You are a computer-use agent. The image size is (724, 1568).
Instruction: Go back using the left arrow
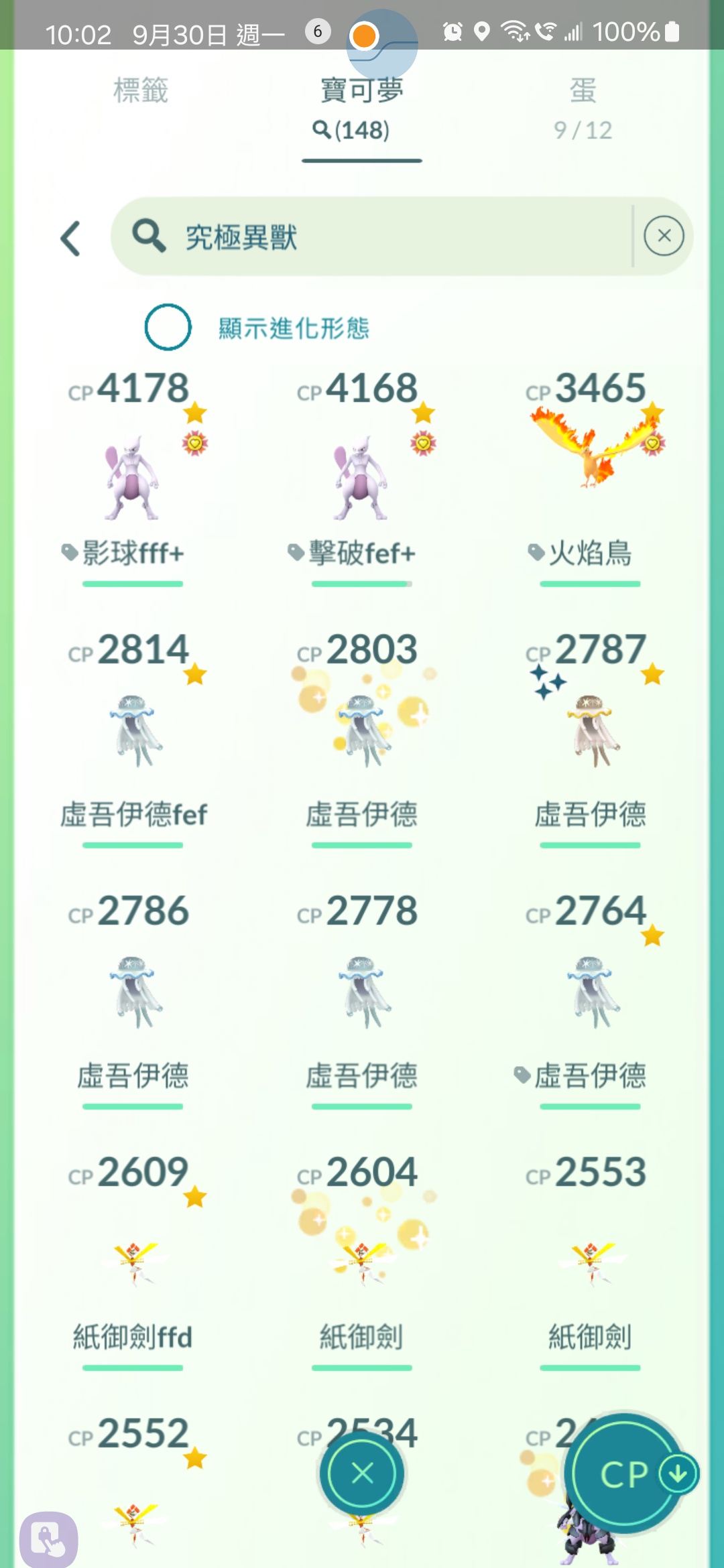[x=71, y=239]
